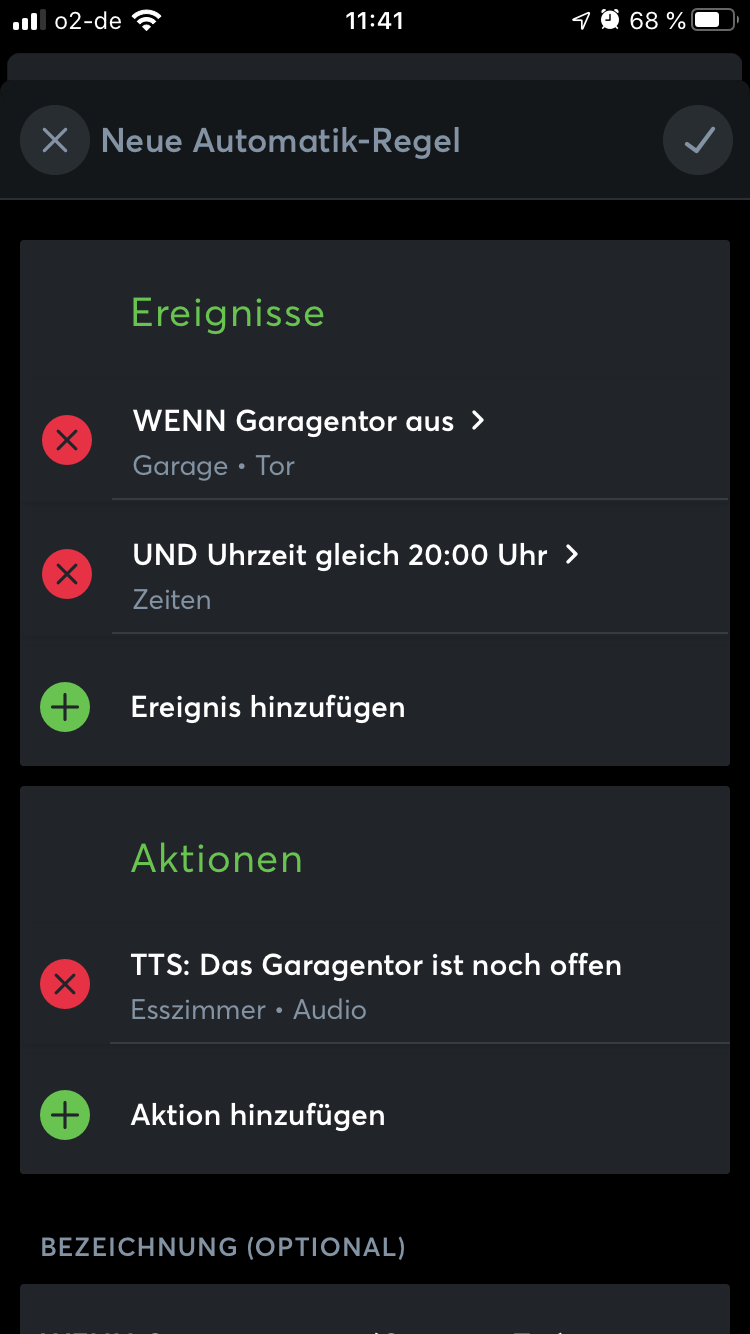Delete the 'UND Uhrzeit gleich 20:00 Uhr' event
The width and height of the screenshot is (750, 1334).
pyautogui.click(x=67, y=574)
